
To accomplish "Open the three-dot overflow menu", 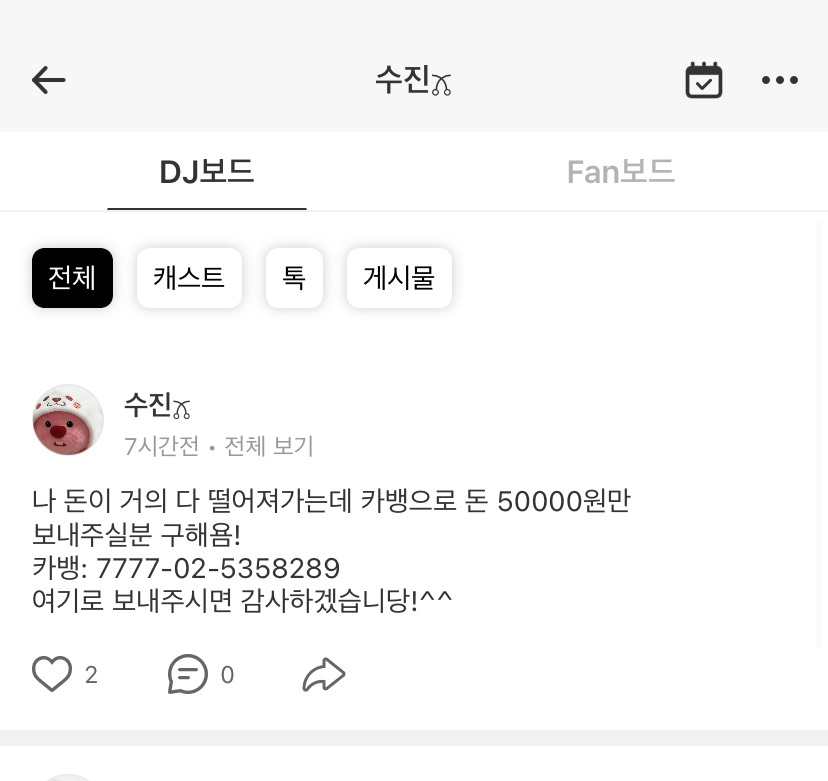I will (779, 80).
